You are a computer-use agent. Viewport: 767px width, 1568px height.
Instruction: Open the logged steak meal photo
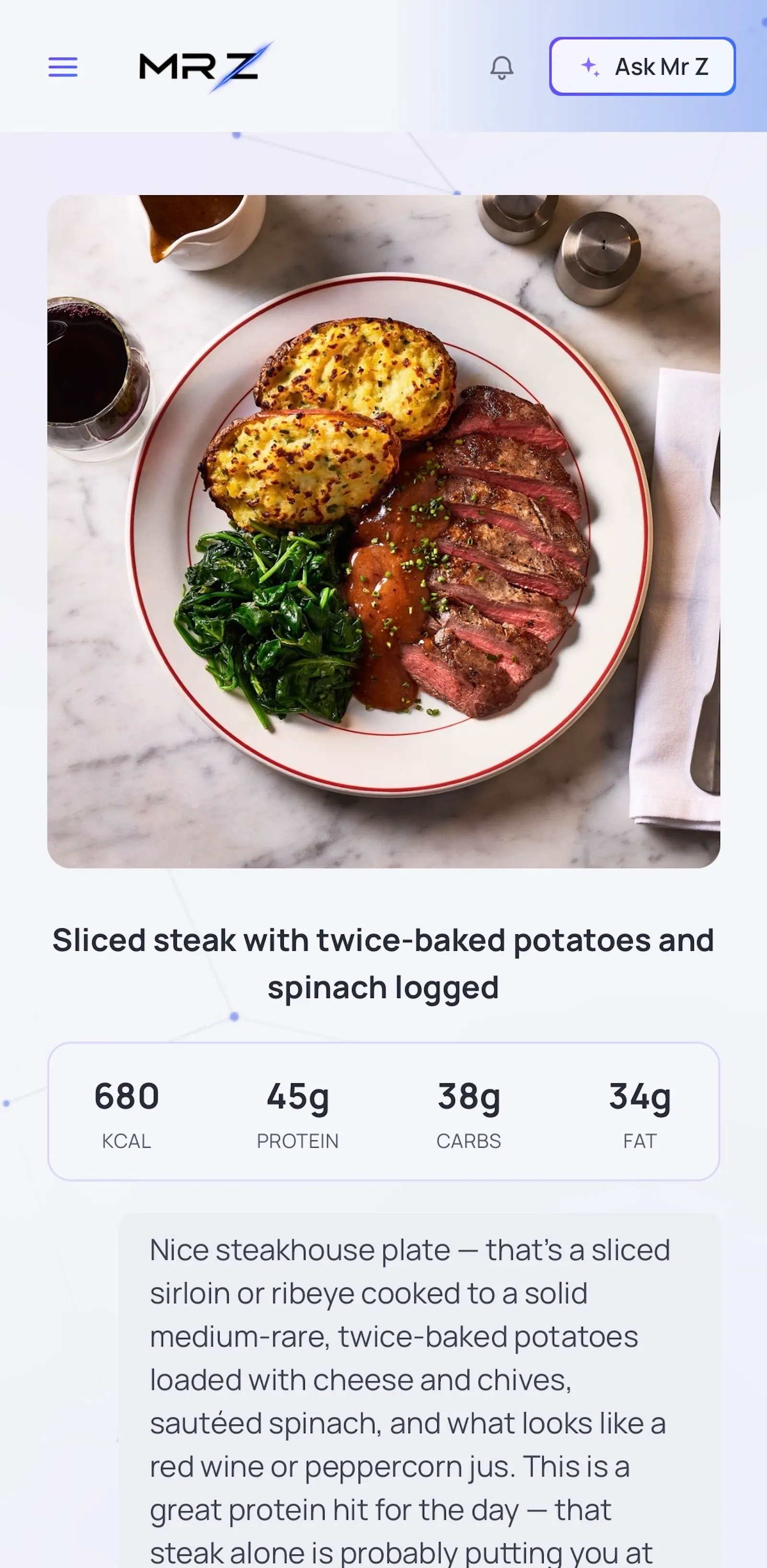pos(383,531)
